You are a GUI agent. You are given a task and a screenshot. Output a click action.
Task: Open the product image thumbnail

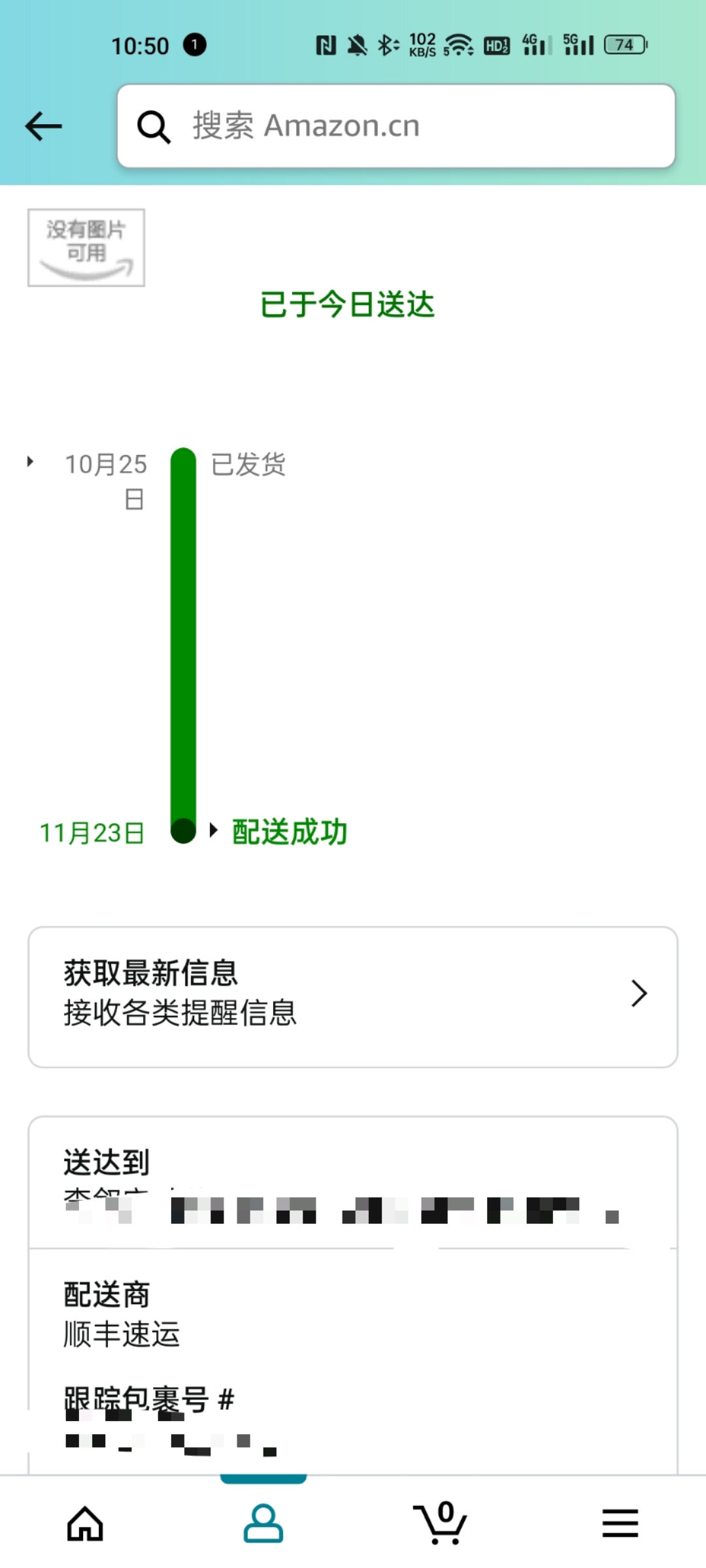click(86, 248)
